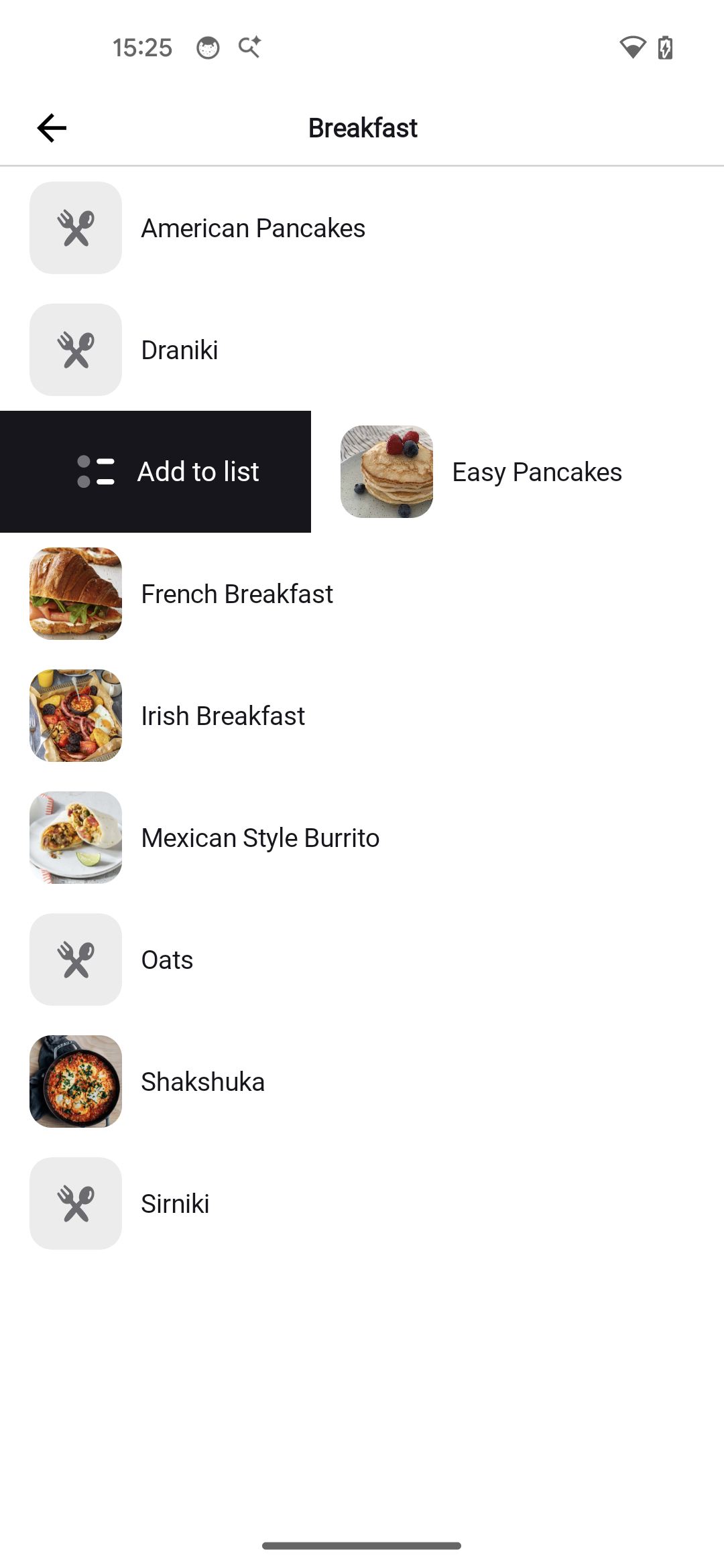Viewport: 724px width, 1568px height.
Task: Tap the battery charging indicator
Action: 664,47
